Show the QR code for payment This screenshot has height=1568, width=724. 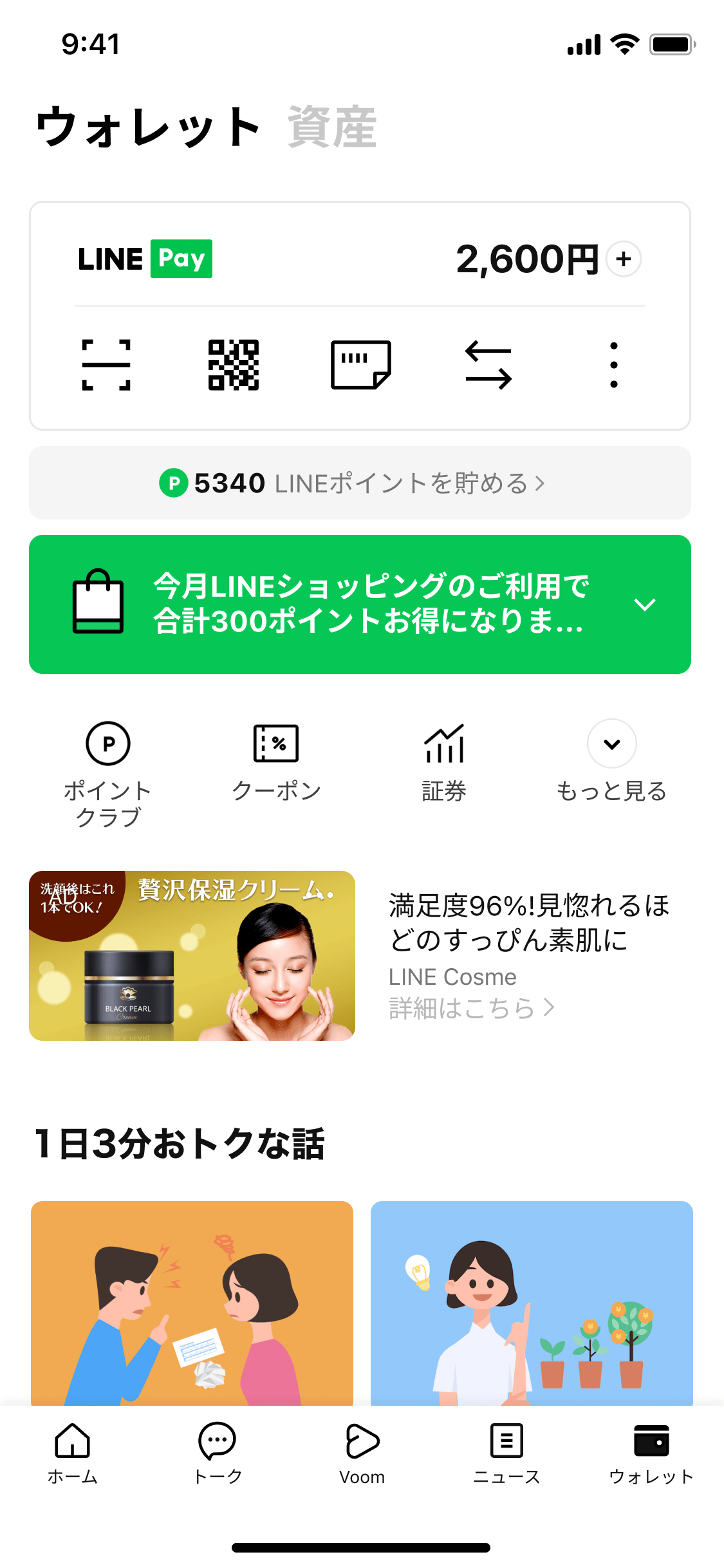coord(233,365)
